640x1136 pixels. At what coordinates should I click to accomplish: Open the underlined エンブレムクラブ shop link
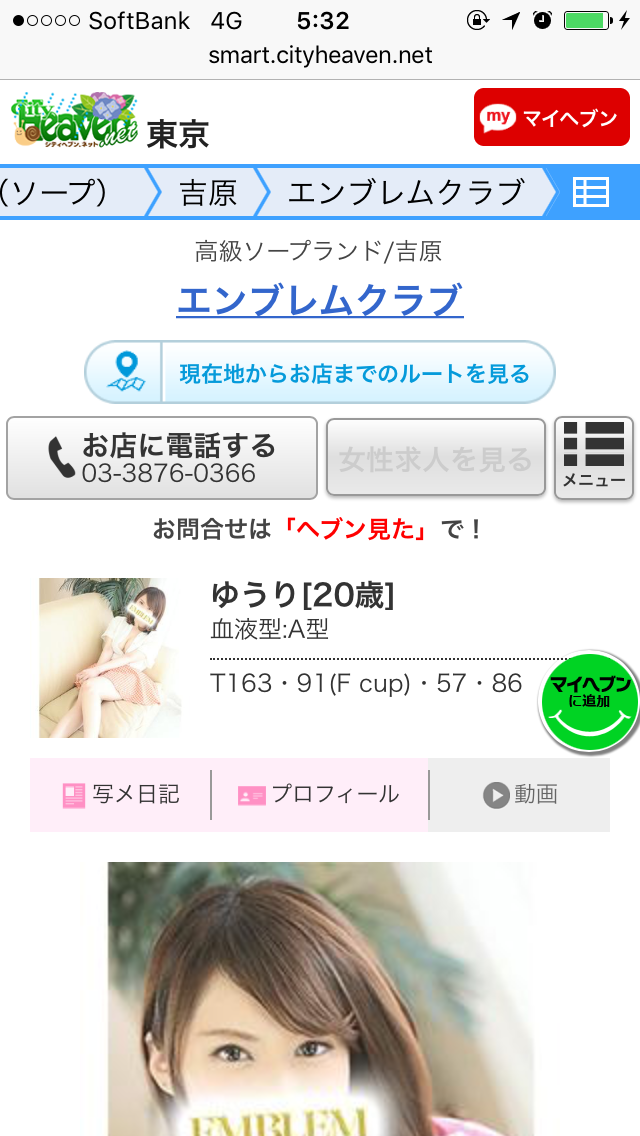(x=320, y=299)
